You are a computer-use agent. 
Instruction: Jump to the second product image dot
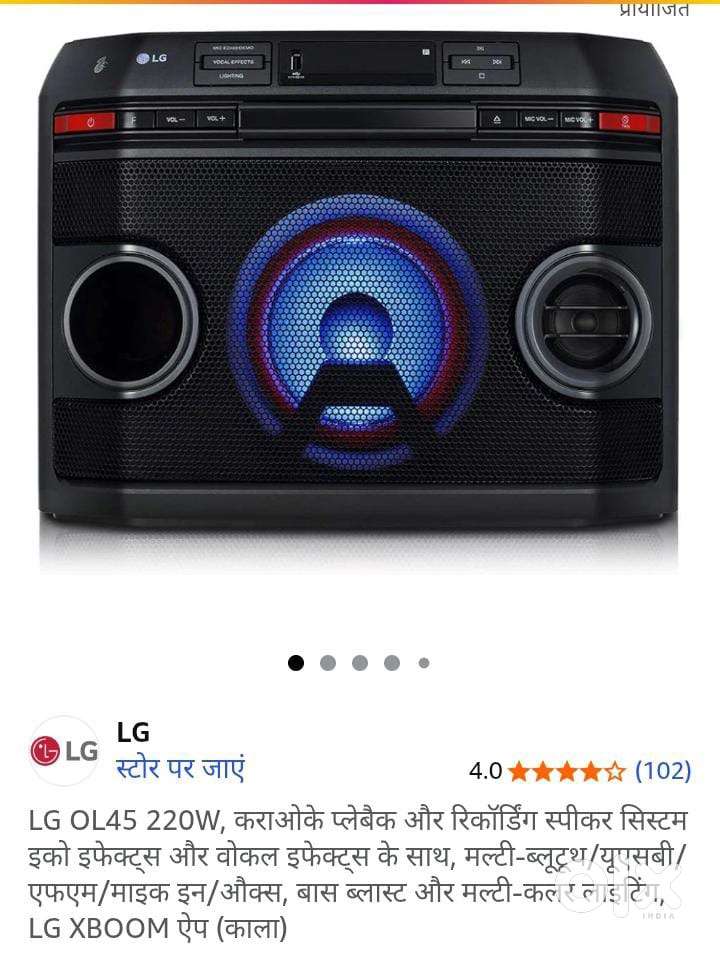pyautogui.click(x=328, y=662)
